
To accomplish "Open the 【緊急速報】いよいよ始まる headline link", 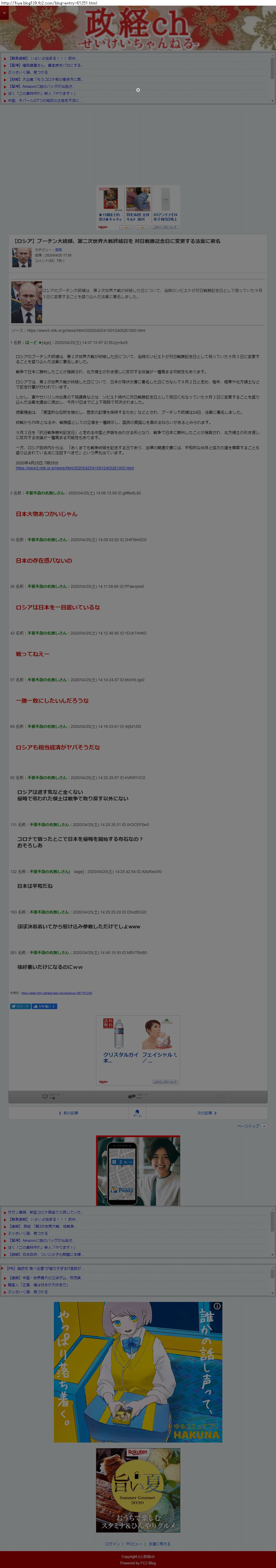I will pos(43,59).
